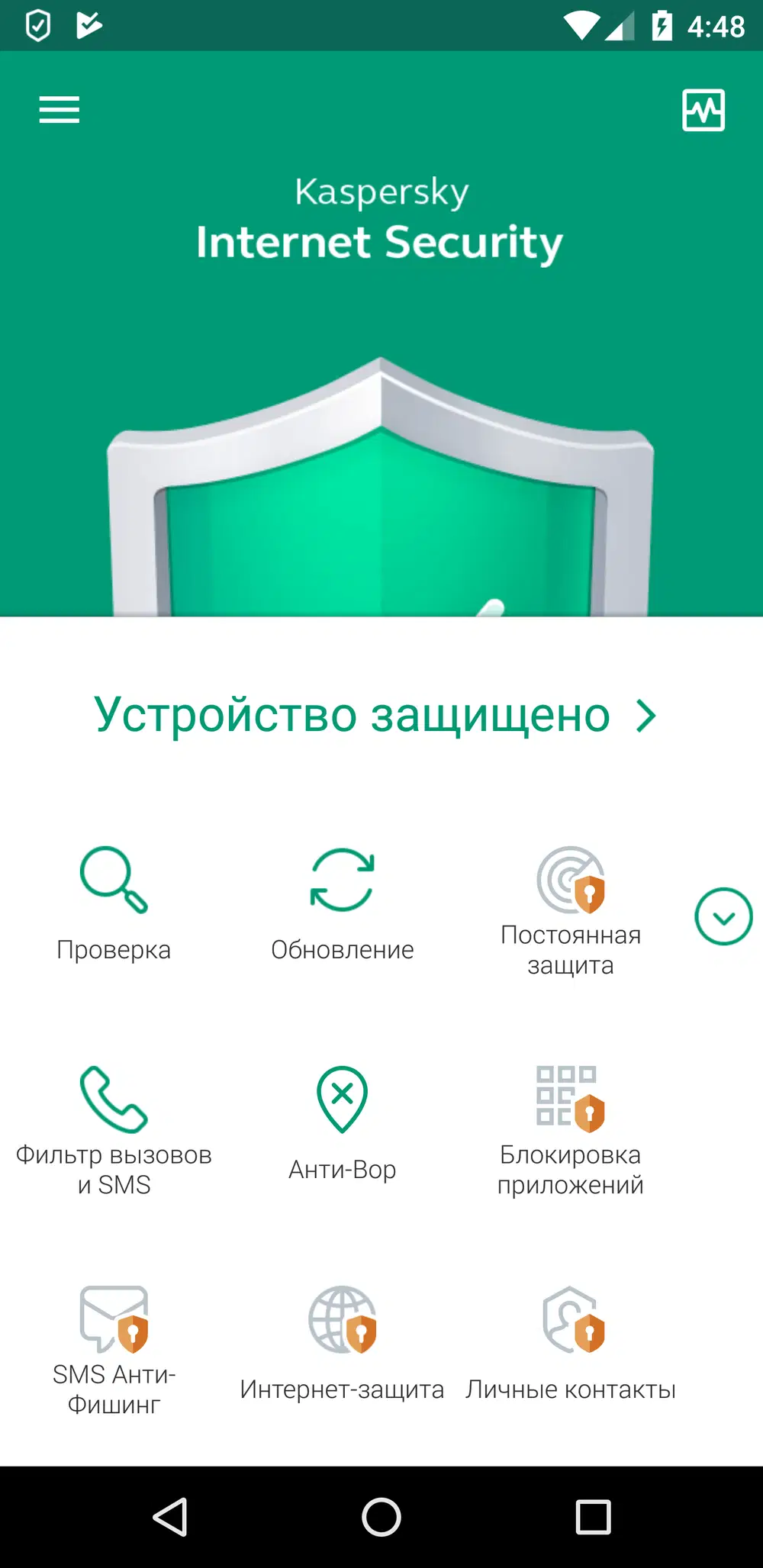The height and width of the screenshot is (1568, 763).
Task: Tap the Устройство защищено status link
Action: click(x=351, y=715)
